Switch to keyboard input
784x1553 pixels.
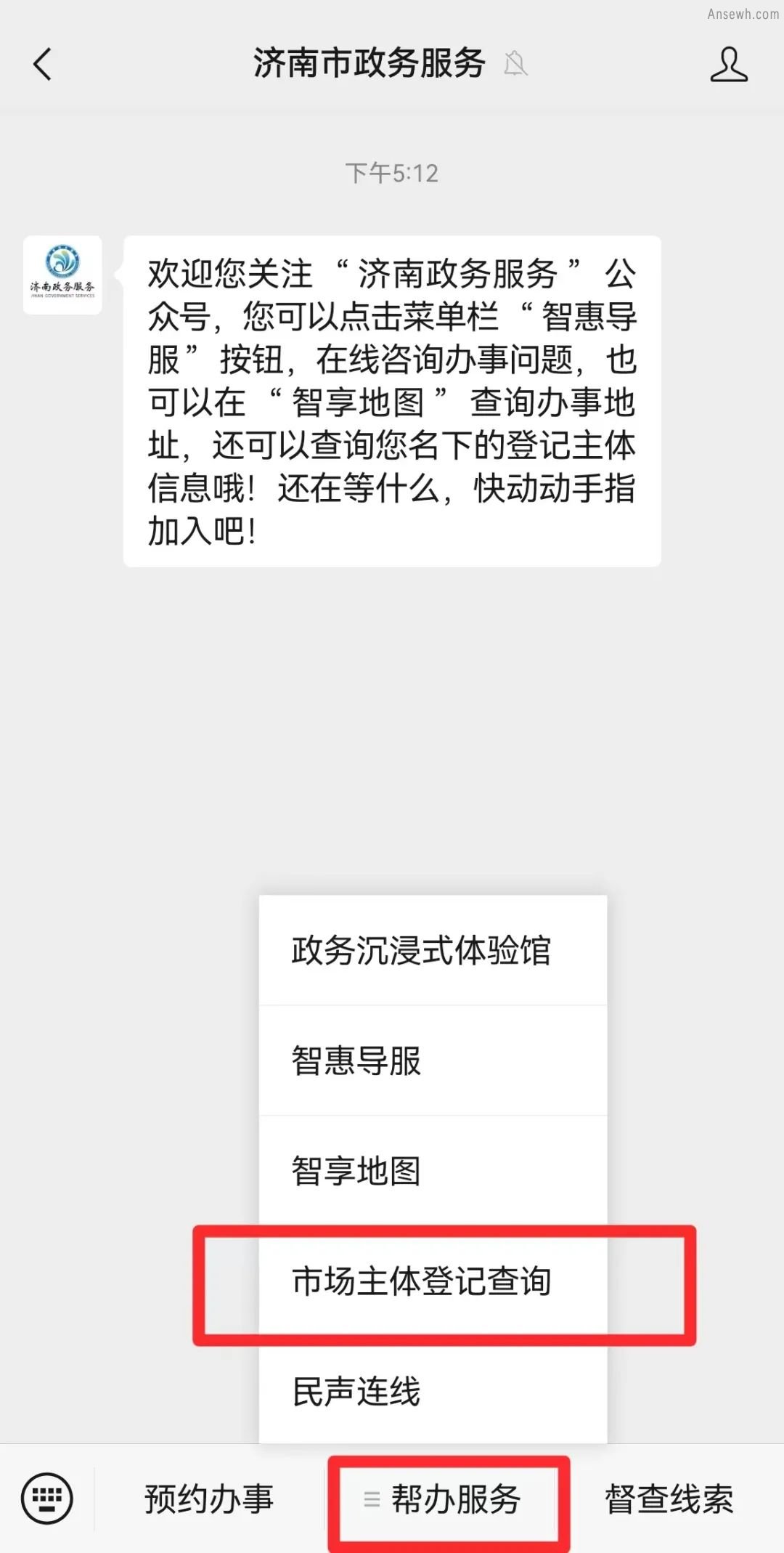tap(47, 1499)
